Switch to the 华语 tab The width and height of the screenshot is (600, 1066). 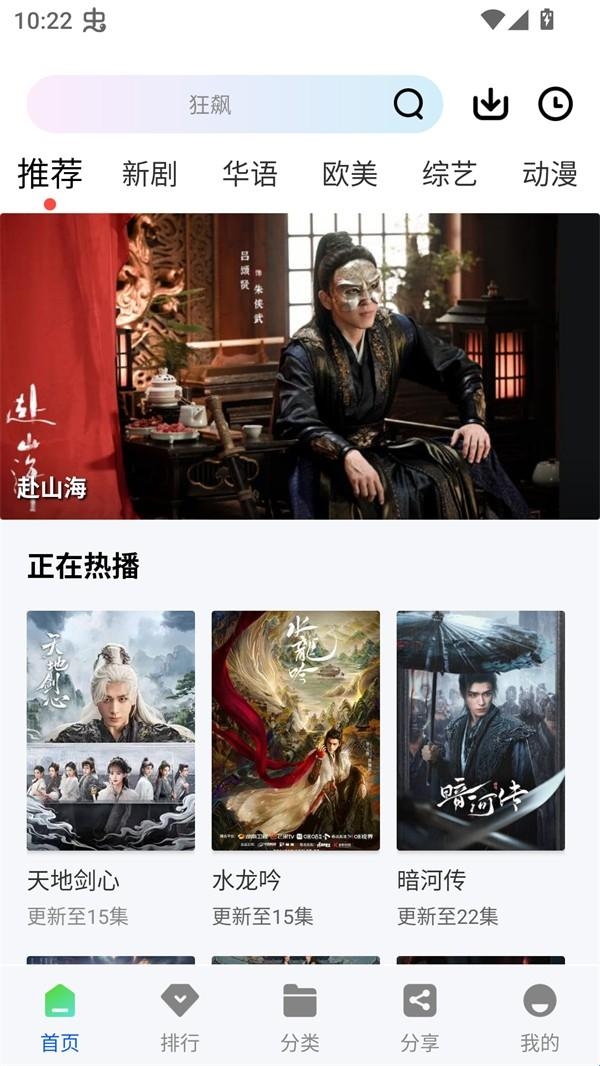tap(250, 174)
